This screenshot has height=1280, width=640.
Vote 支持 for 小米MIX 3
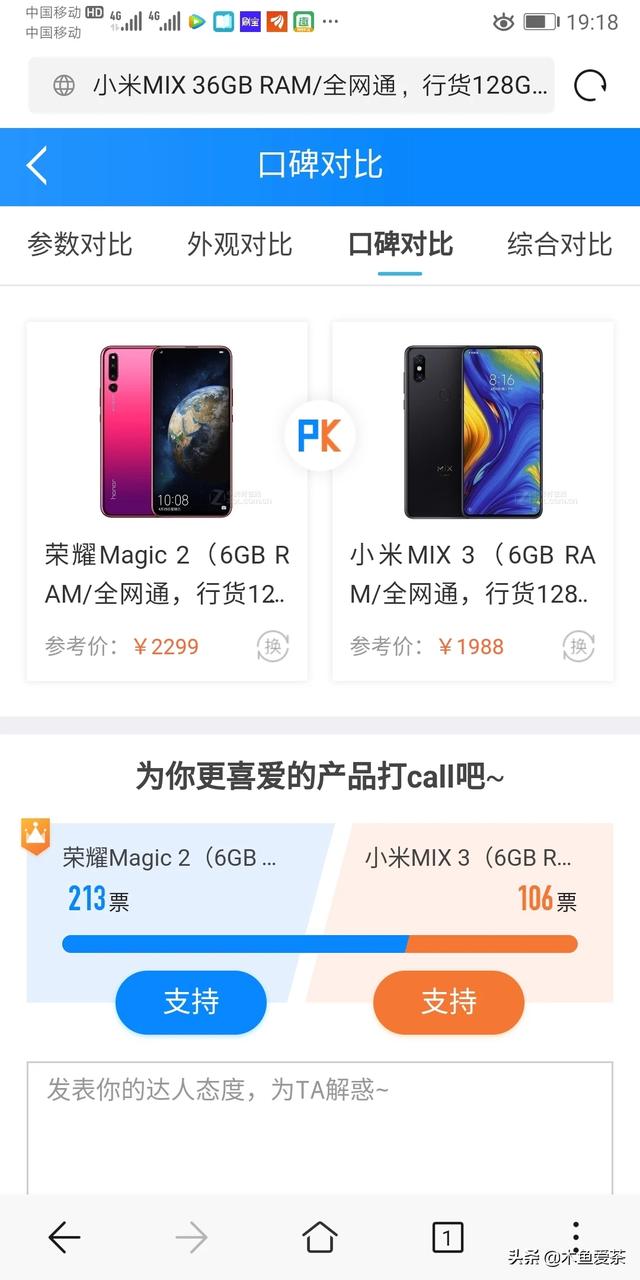click(x=448, y=1002)
